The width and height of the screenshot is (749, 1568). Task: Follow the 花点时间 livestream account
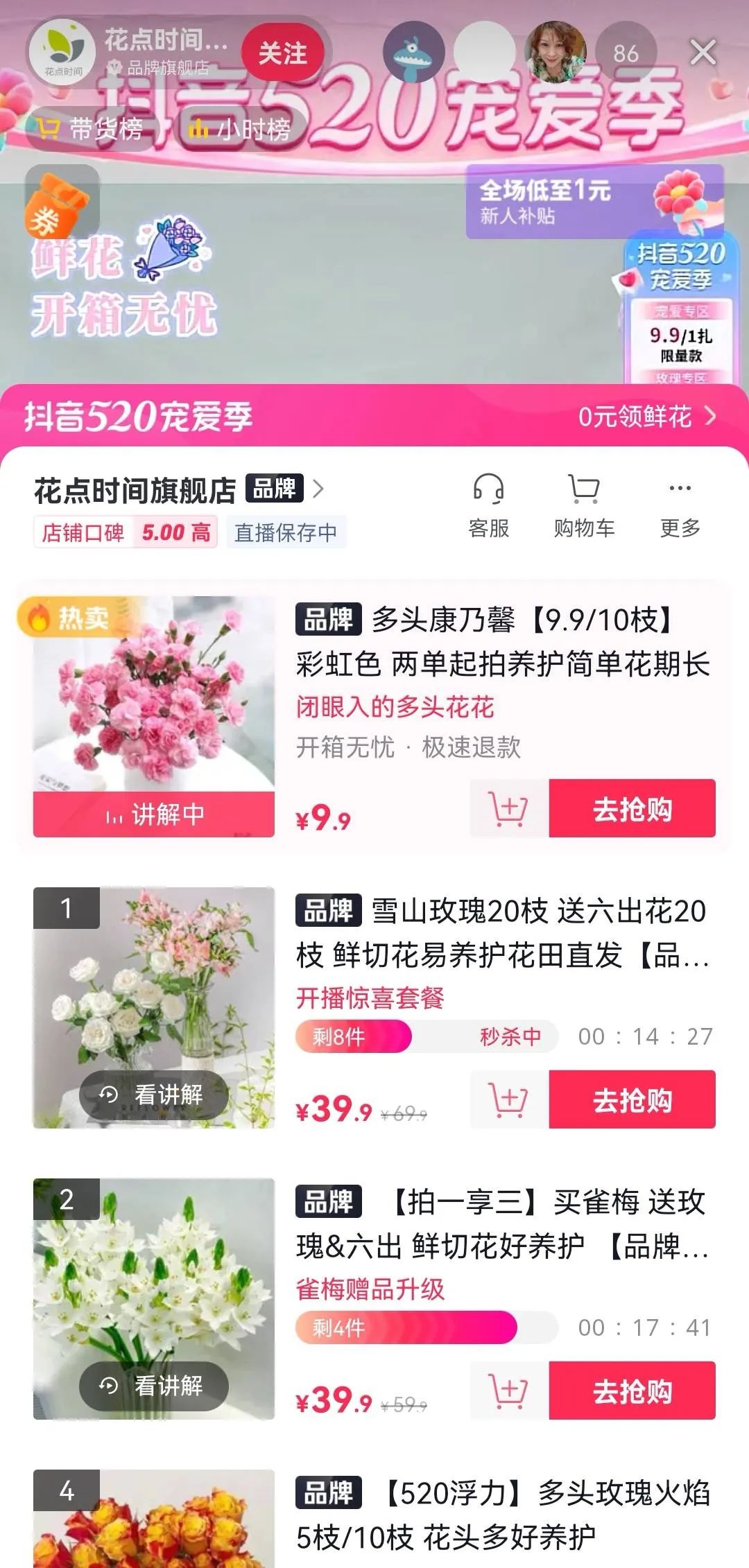(x=282, y=53)
